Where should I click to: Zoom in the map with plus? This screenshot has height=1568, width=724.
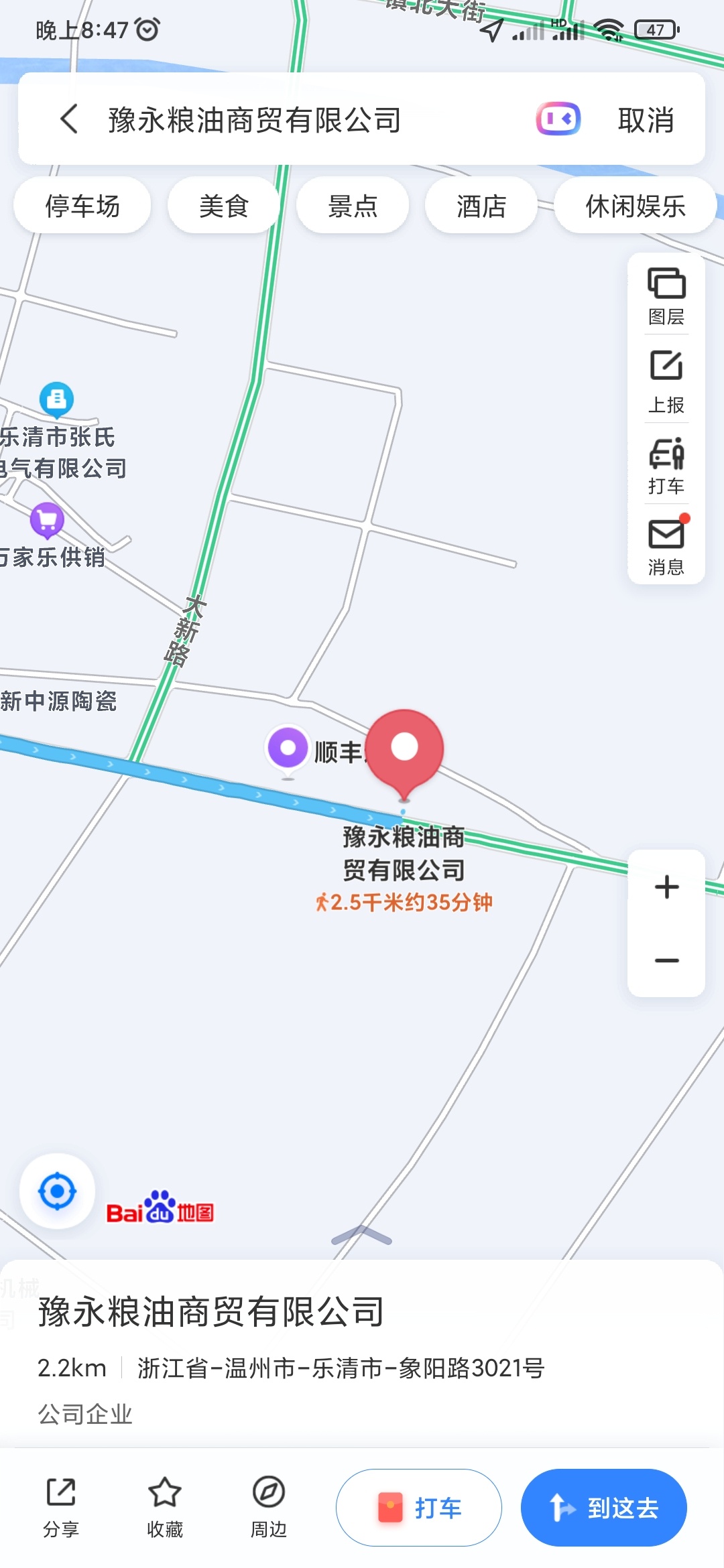[666, 887]
